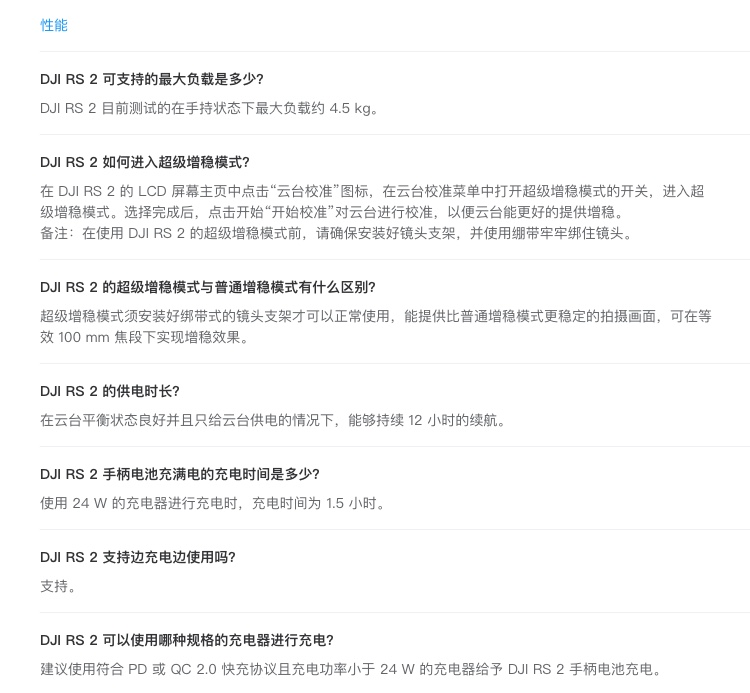Open the blue 性能 category link

(x=54, y=25)
